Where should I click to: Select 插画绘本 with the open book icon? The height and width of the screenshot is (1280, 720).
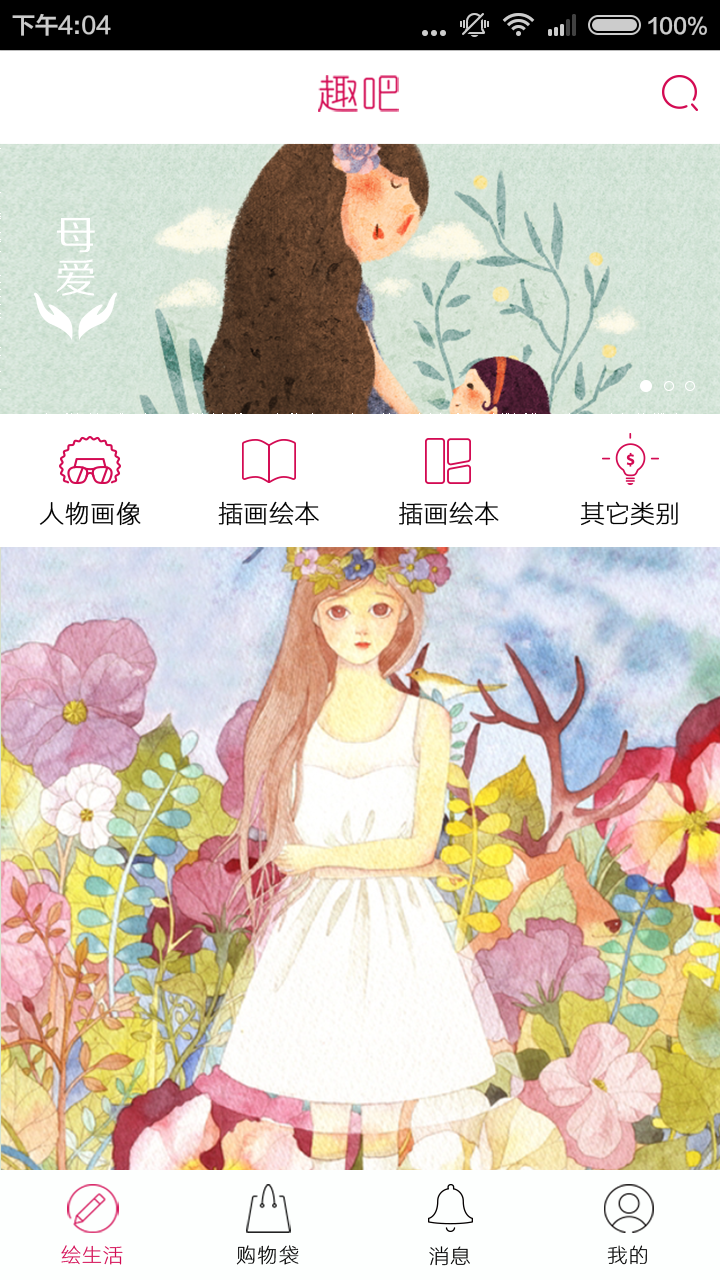point(269,482)
